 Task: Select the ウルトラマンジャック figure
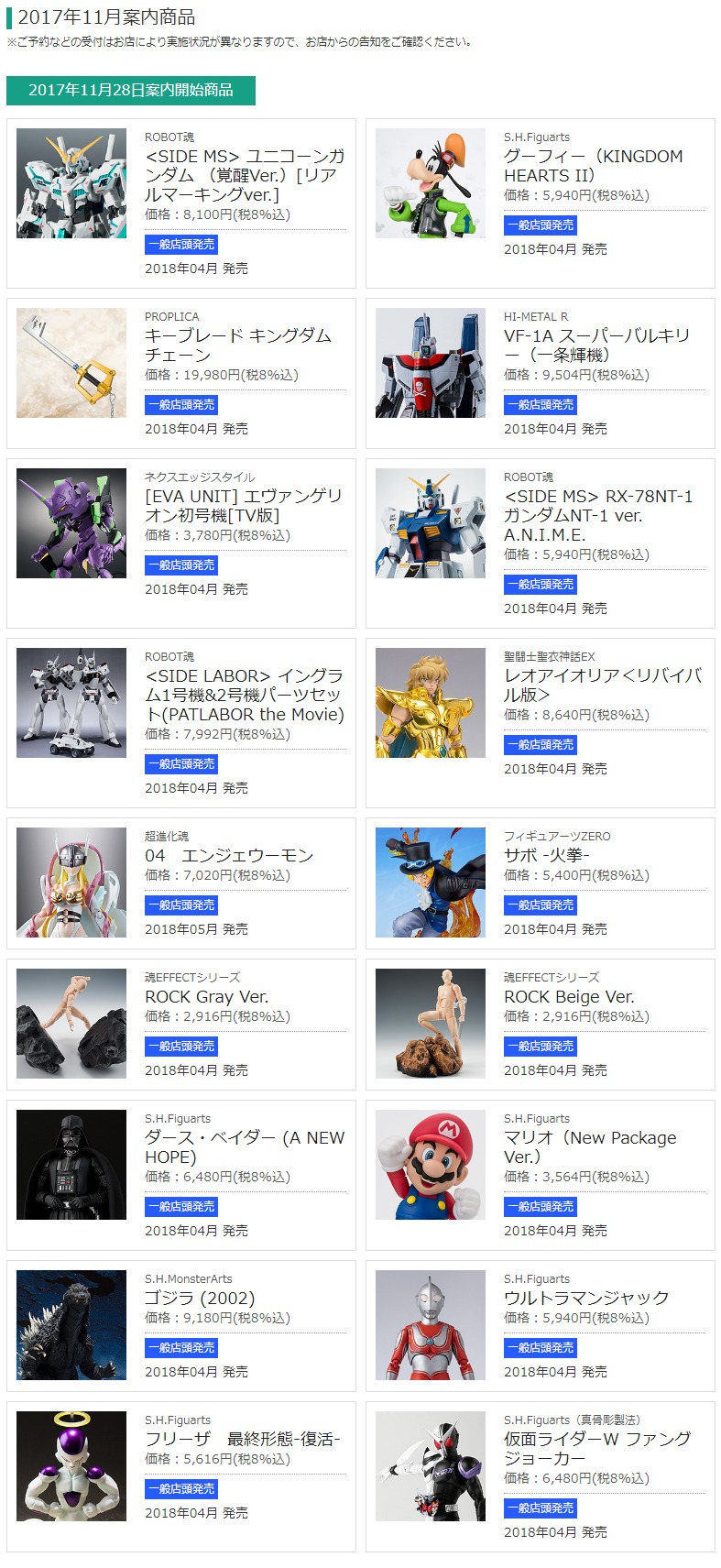point(586,1298)
